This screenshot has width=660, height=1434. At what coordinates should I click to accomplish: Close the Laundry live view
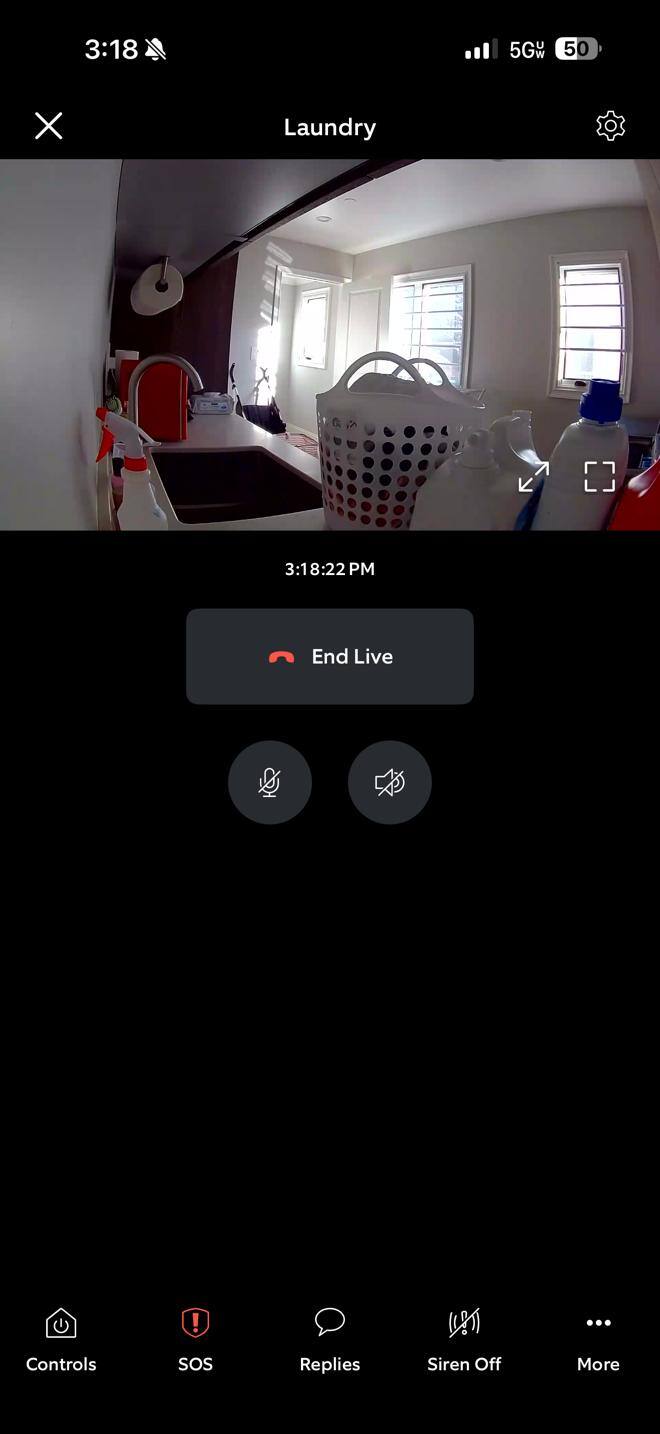[x=48, y=126]
